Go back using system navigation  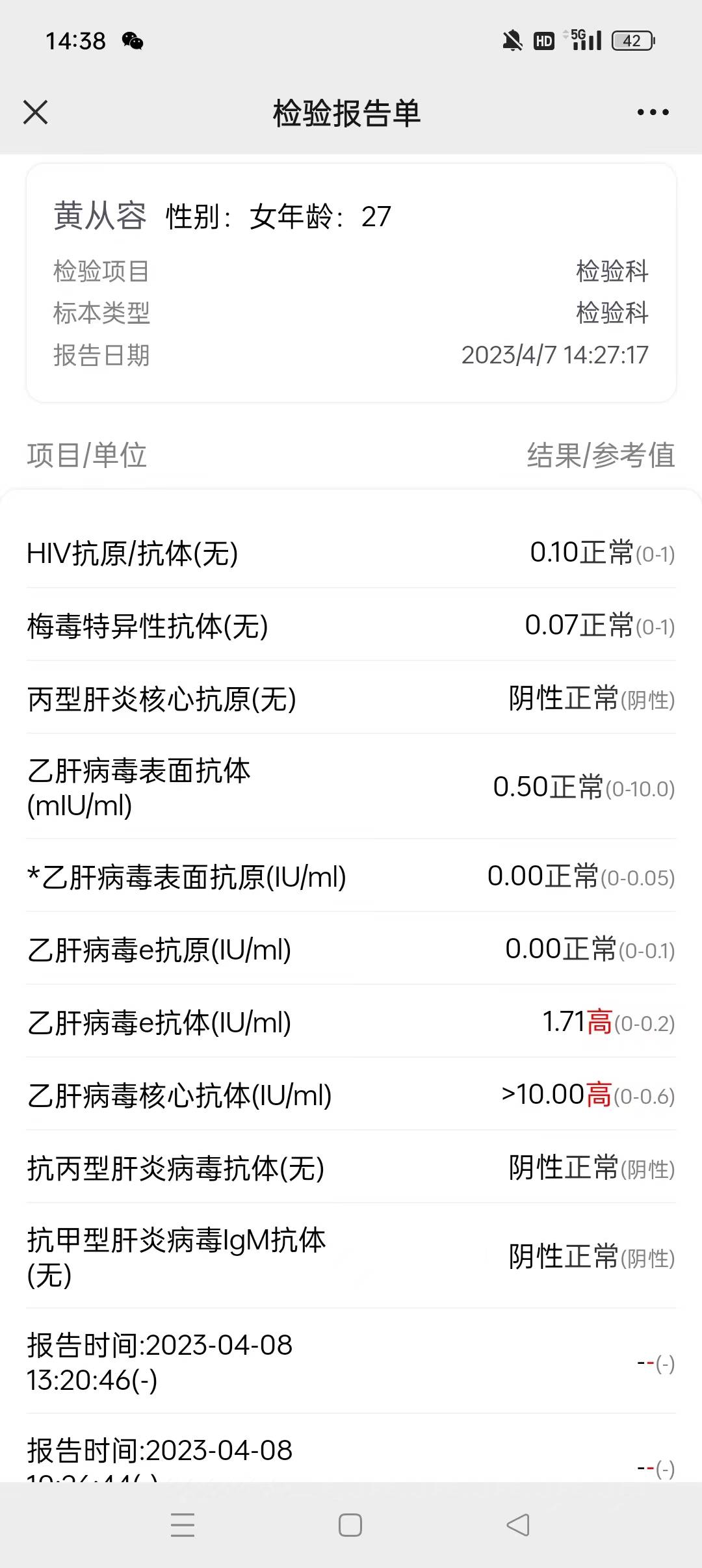pyautogui.click(x=518, y=1525)
